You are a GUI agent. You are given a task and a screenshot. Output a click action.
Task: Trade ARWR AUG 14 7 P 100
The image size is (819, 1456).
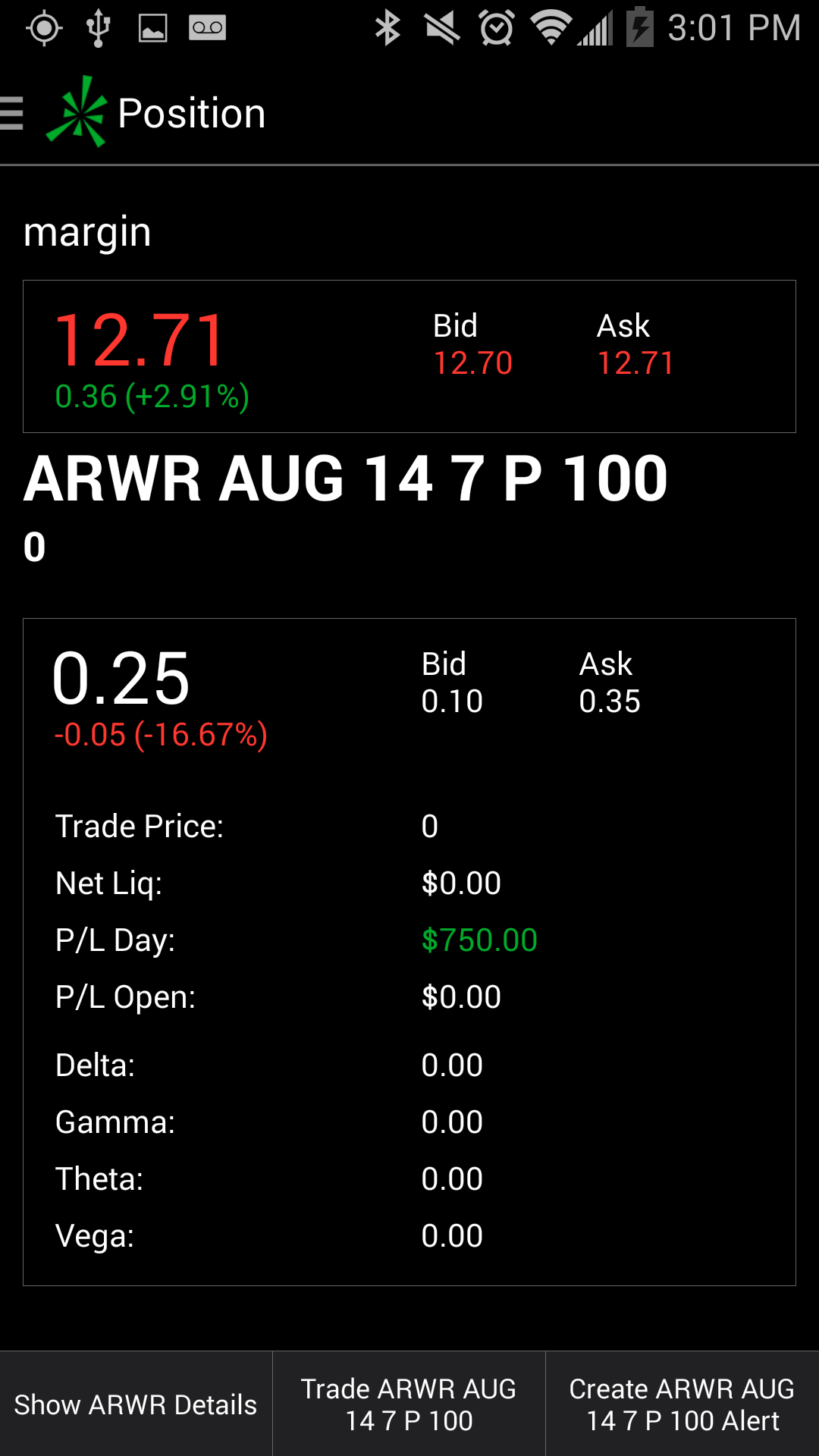click(409, 1404)
